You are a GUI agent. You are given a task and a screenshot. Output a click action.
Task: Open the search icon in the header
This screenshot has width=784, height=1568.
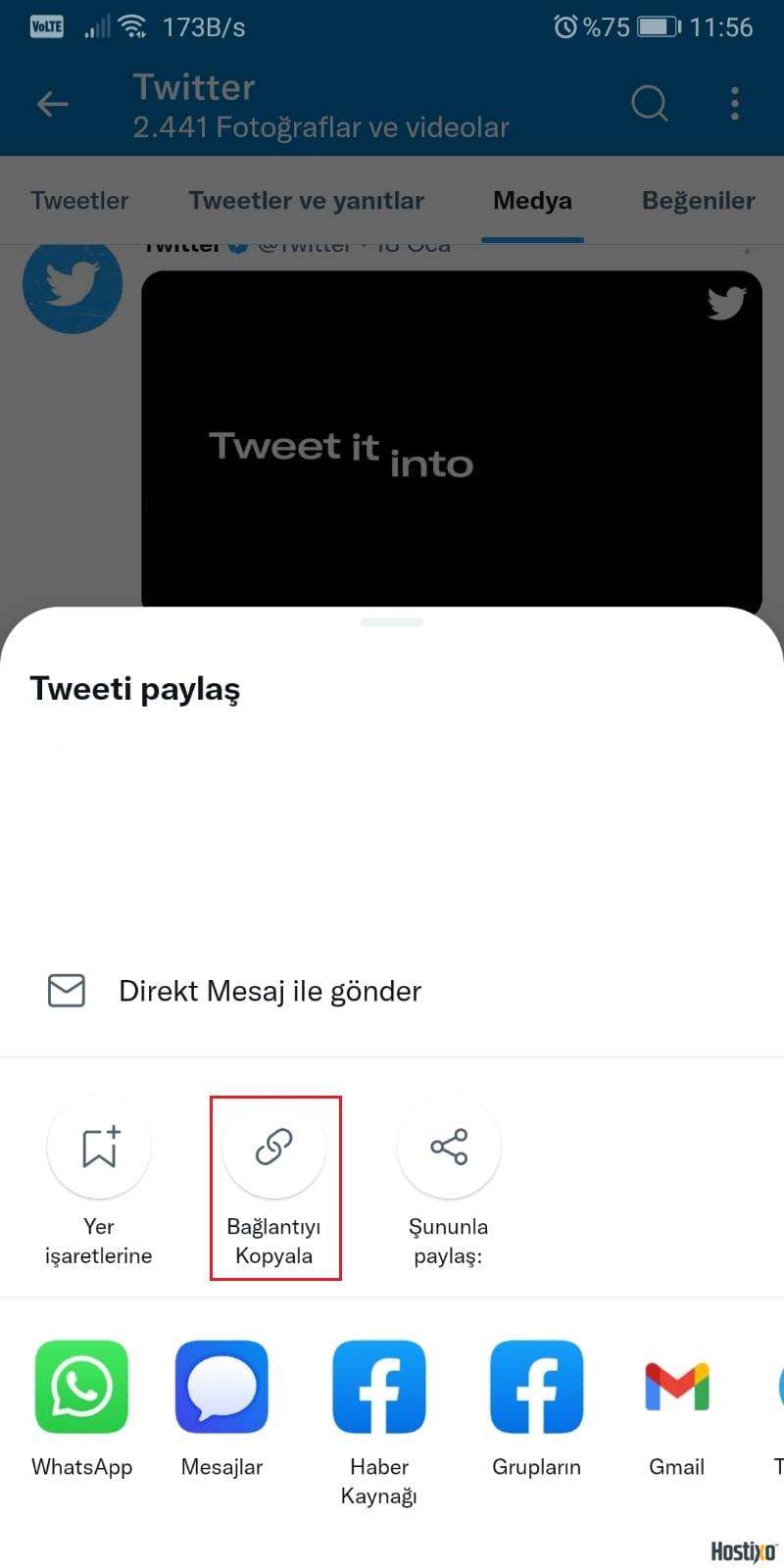(x=649, y=103)
